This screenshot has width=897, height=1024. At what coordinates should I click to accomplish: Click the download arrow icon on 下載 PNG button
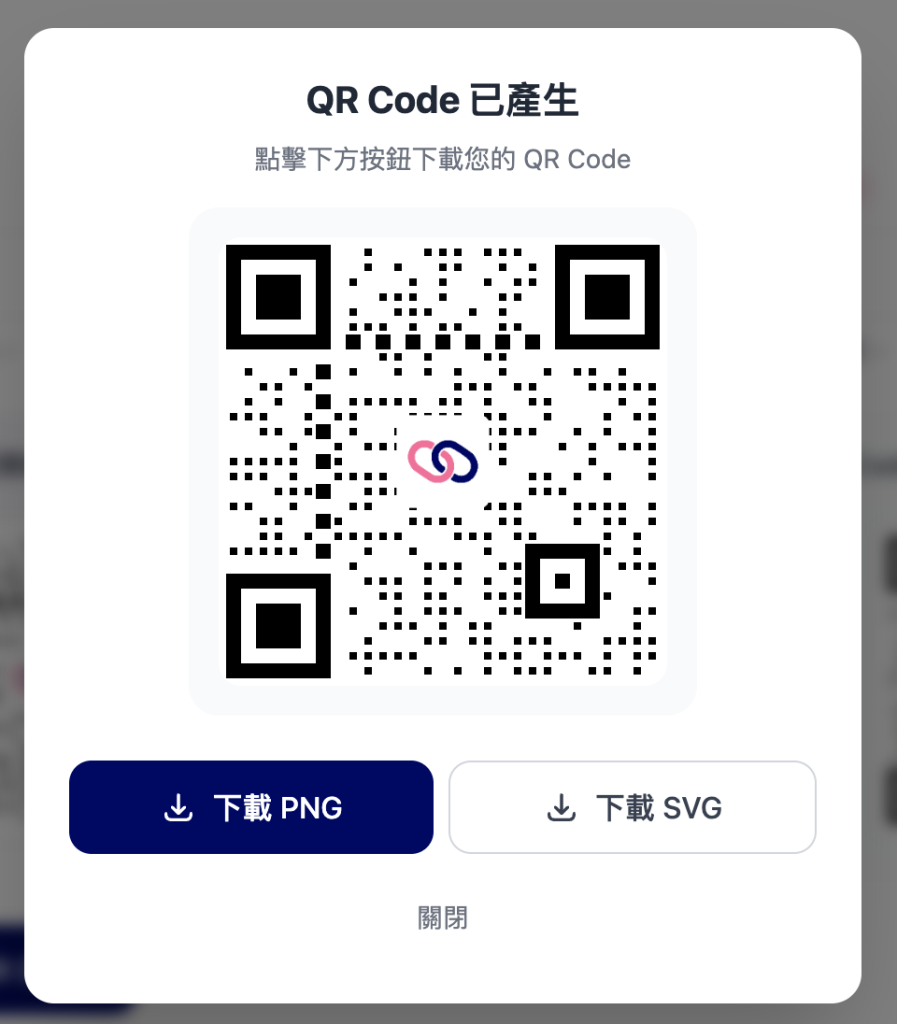click(x=177, y=806)
